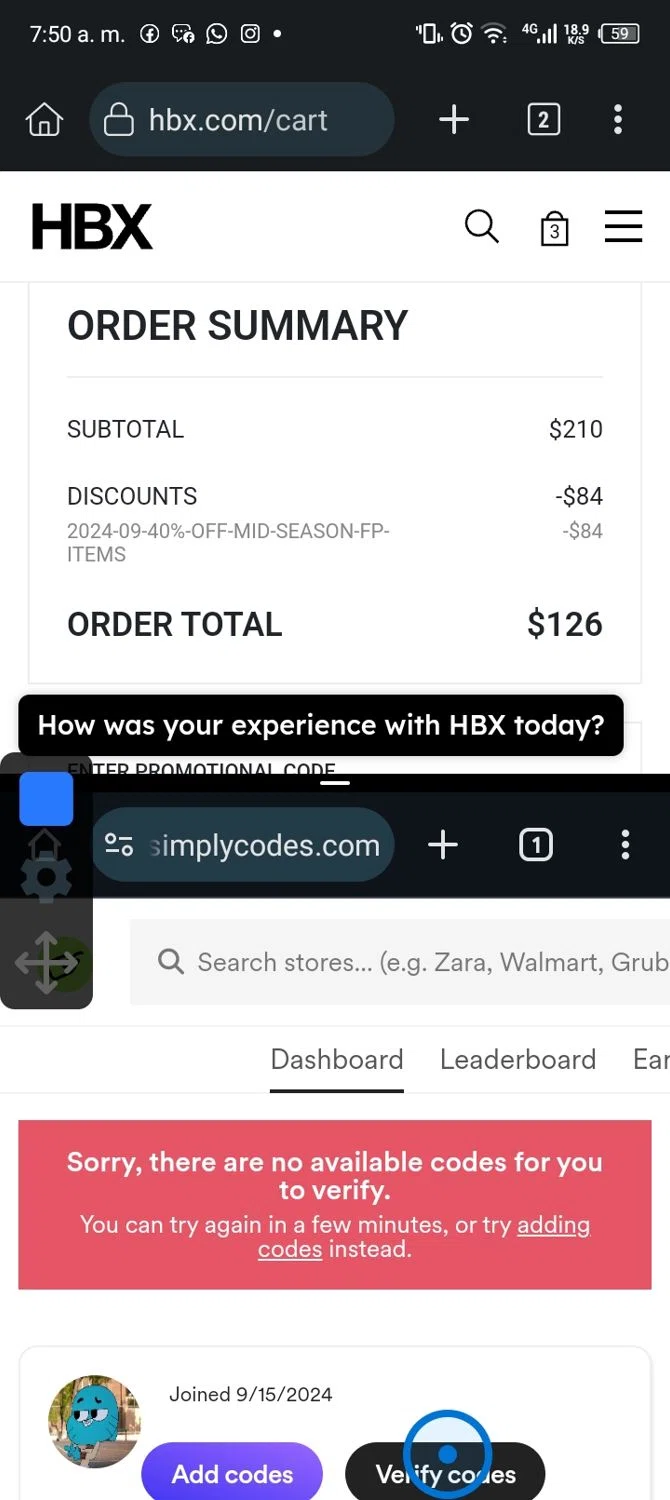Open the HBX hamburger menu

point(623,227)
